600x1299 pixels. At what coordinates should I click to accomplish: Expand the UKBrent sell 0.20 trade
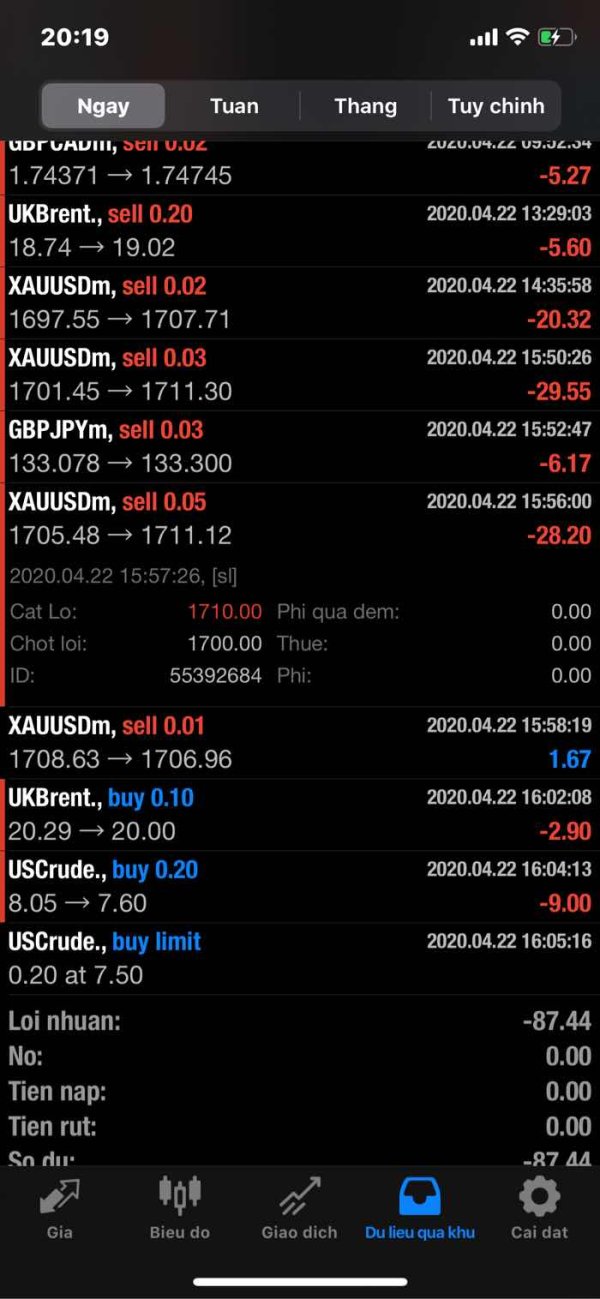(x=300, y=231)
